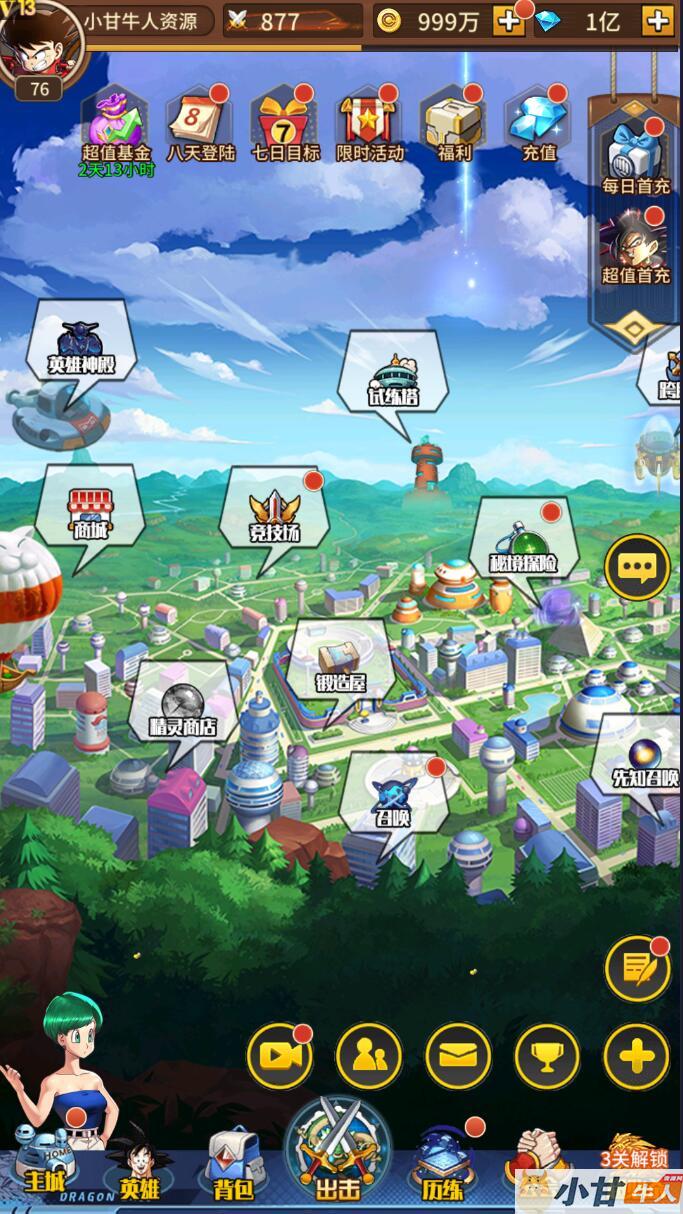The width and height of the screenshot is (683, 1214).
Task: Open the 锻造屋 forge house
Action: (340, 668)
